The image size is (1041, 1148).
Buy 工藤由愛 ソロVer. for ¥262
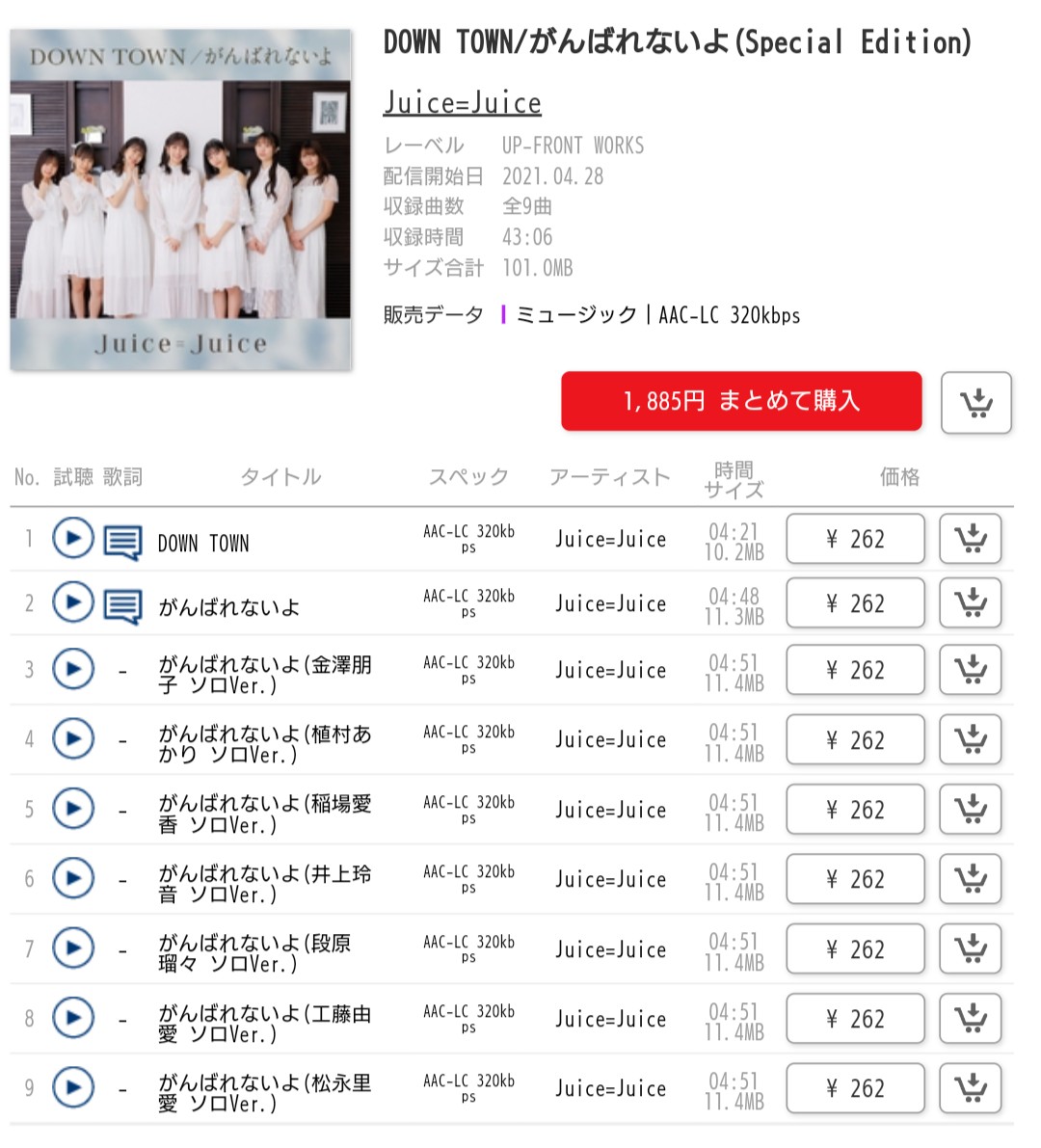(855, 1018)
